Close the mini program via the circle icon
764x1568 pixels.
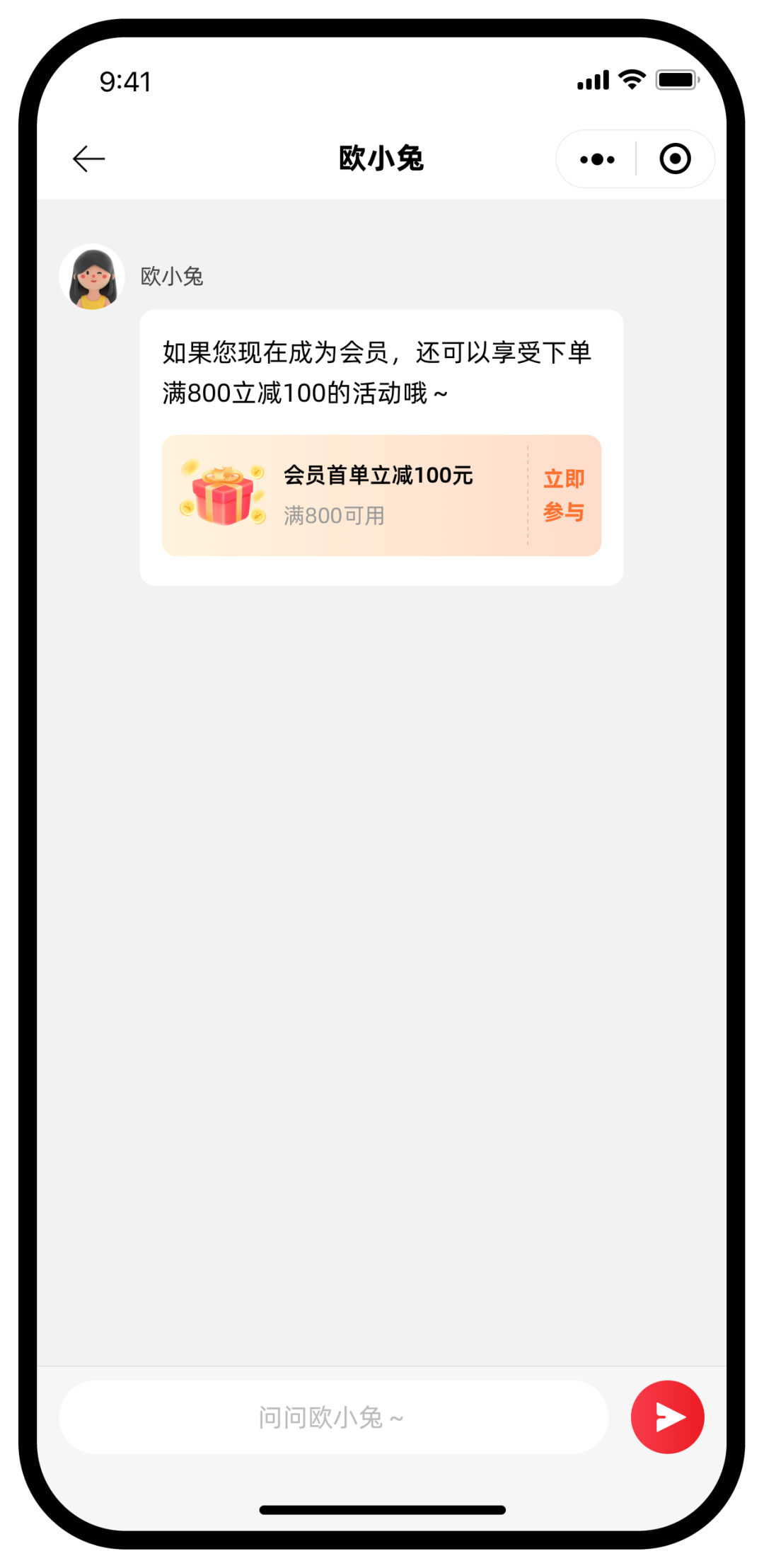675,159
